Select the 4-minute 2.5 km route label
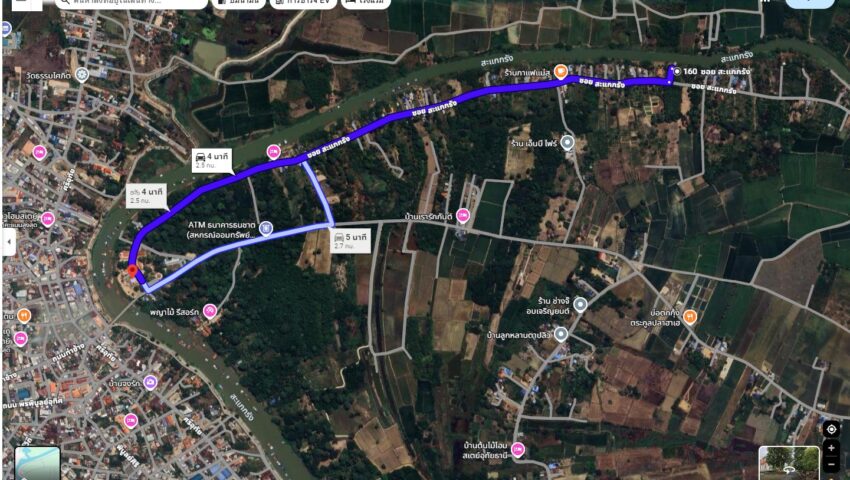 [212, 160]
